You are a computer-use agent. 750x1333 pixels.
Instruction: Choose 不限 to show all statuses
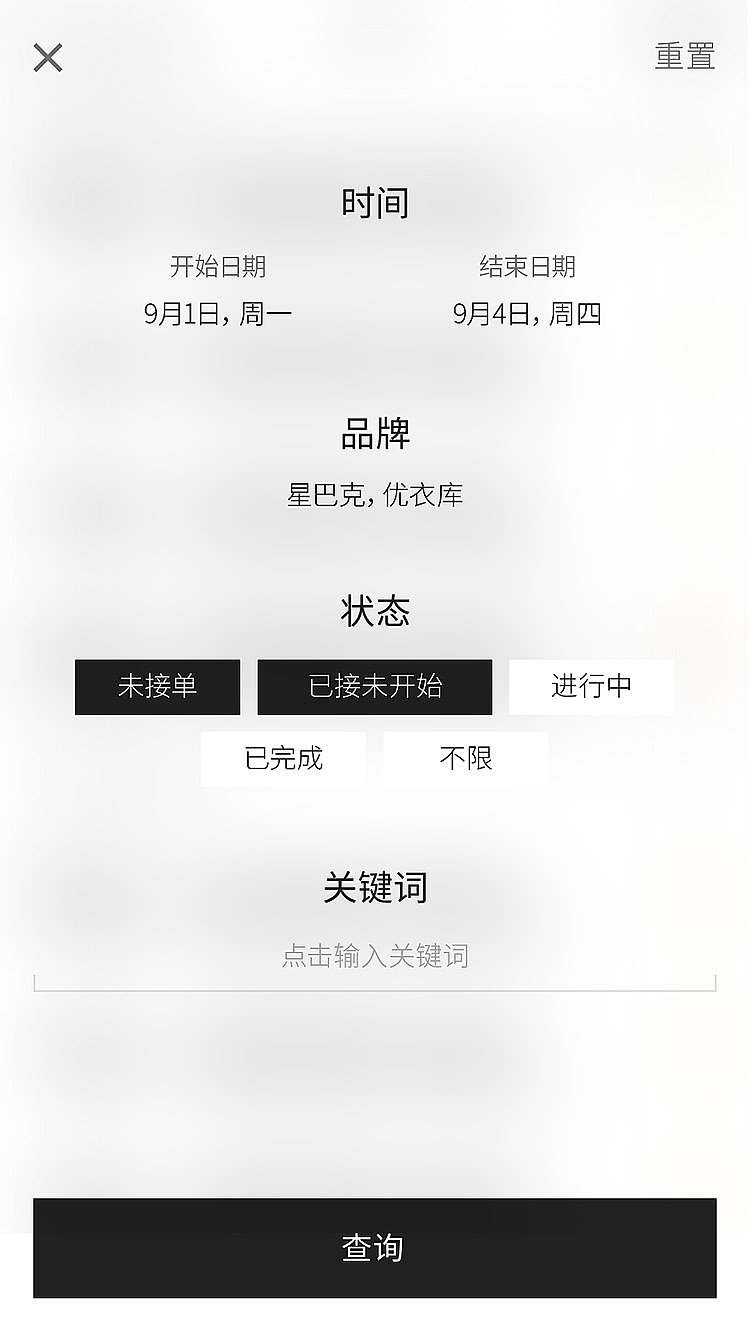point(466,758)
